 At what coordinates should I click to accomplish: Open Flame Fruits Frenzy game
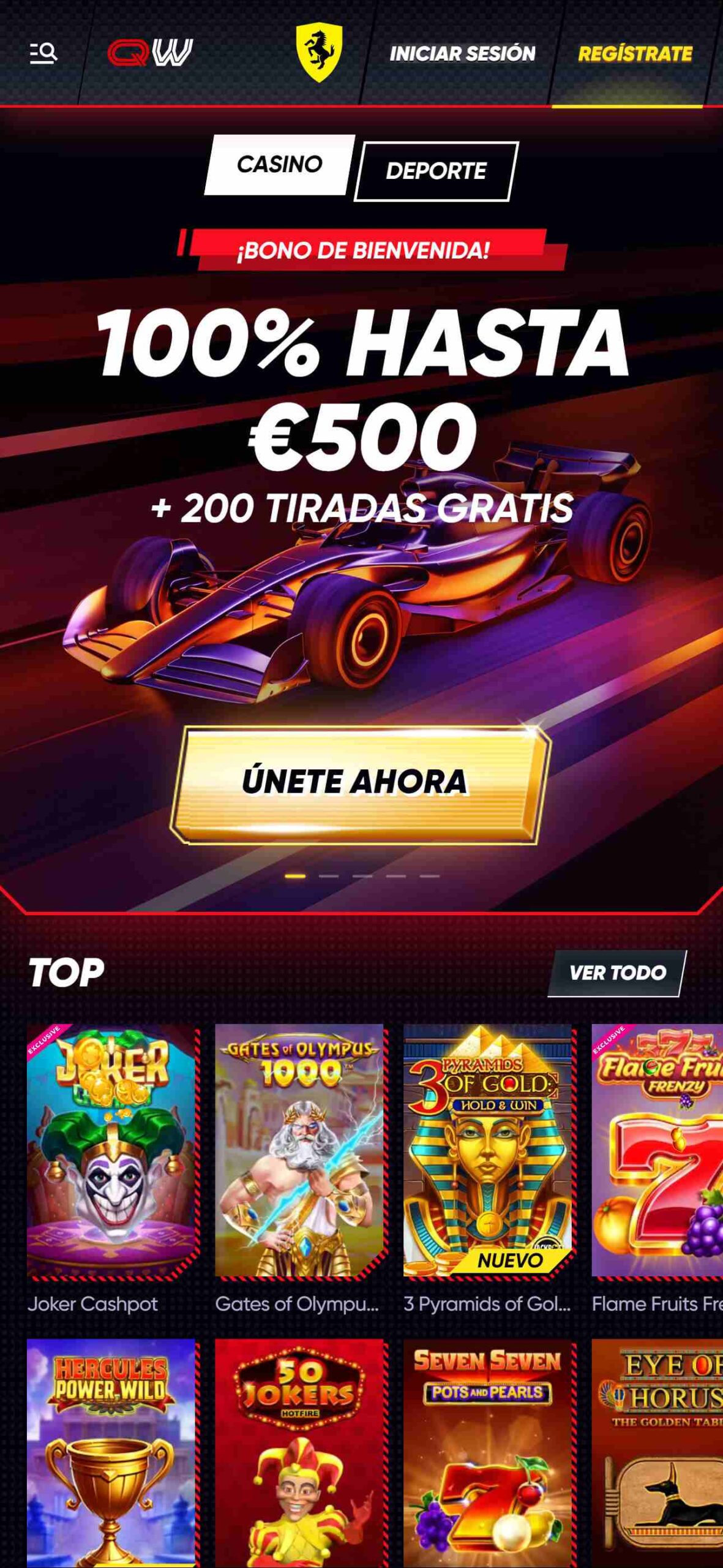[657, 1152]
